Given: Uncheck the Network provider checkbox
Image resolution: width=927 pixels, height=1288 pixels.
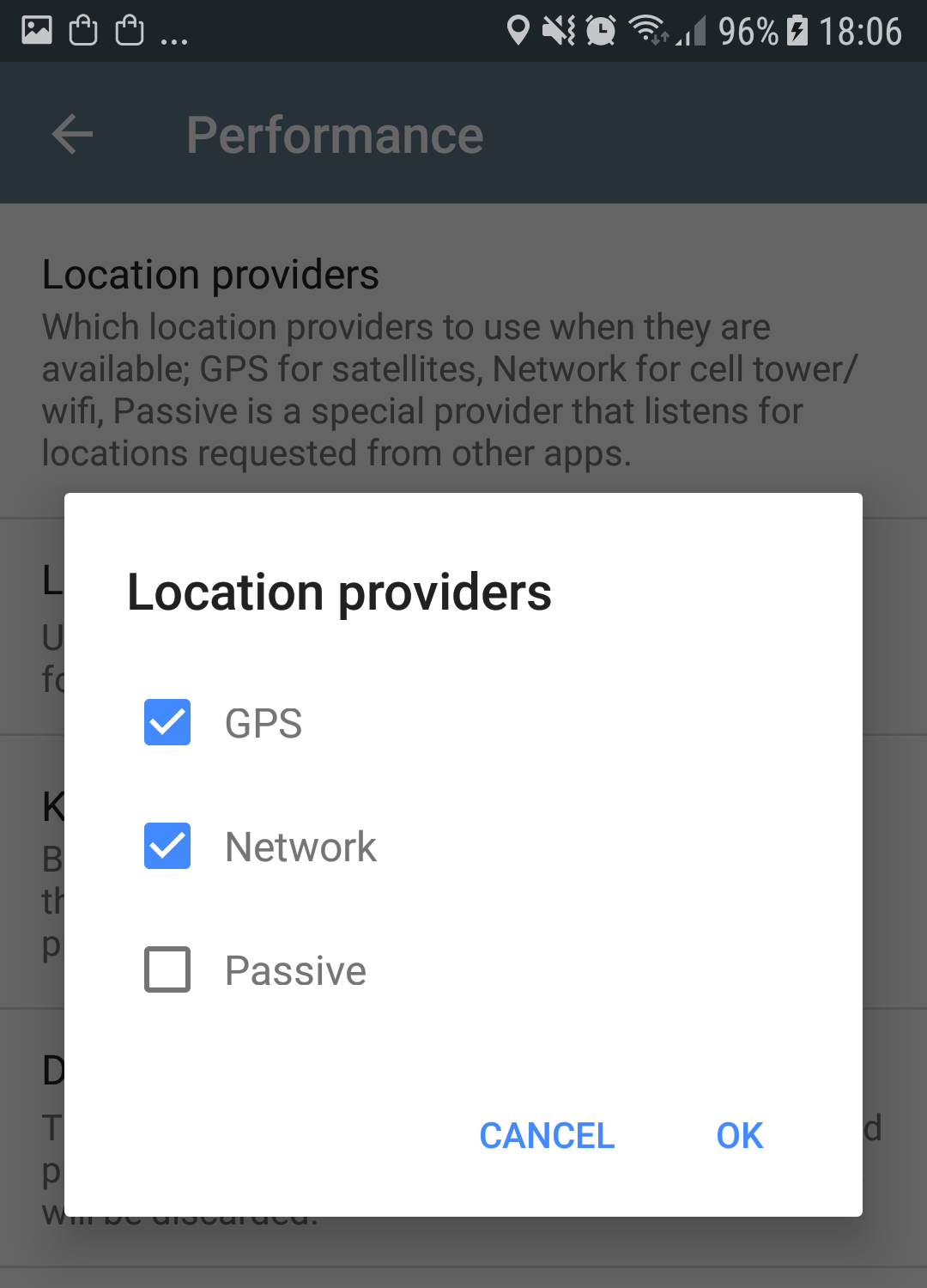Looking at the screenshot, I should 167,846.
